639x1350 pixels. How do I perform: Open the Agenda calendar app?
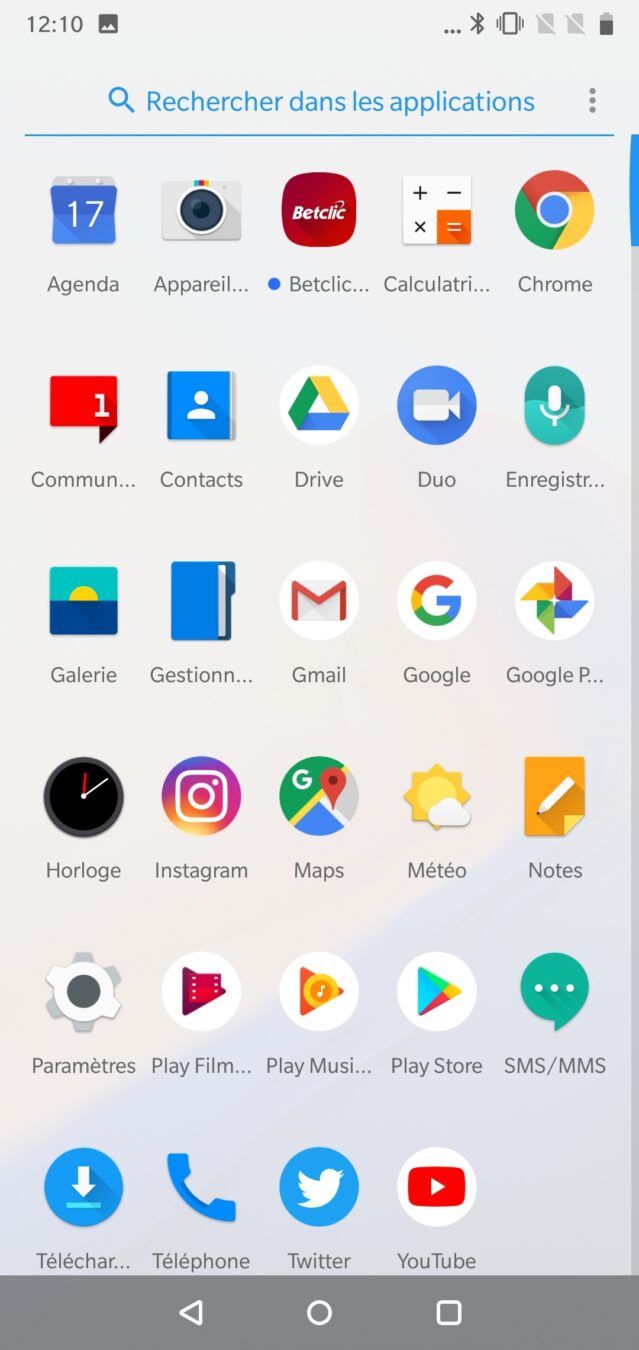pos(84,212)
